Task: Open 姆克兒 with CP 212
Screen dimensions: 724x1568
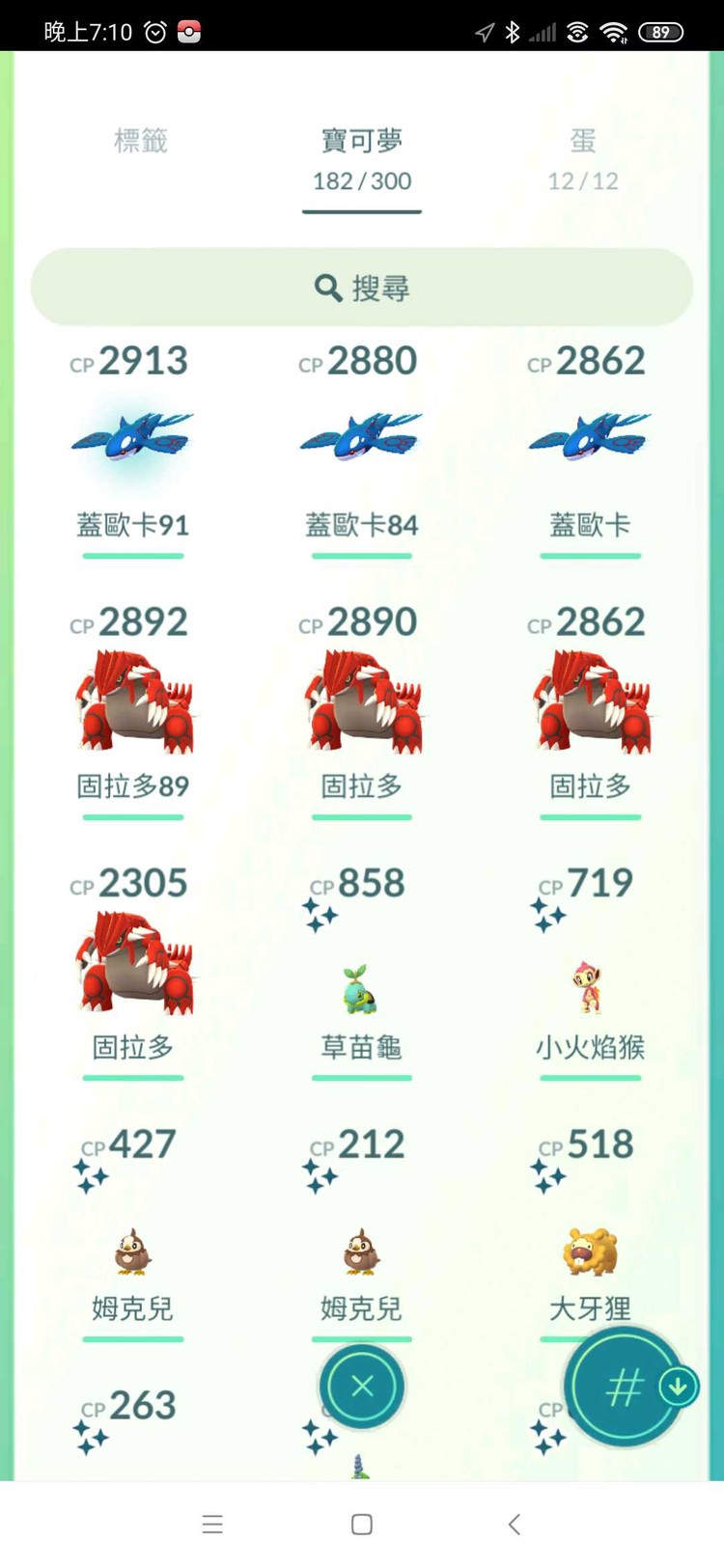Action: point(361,1252)
